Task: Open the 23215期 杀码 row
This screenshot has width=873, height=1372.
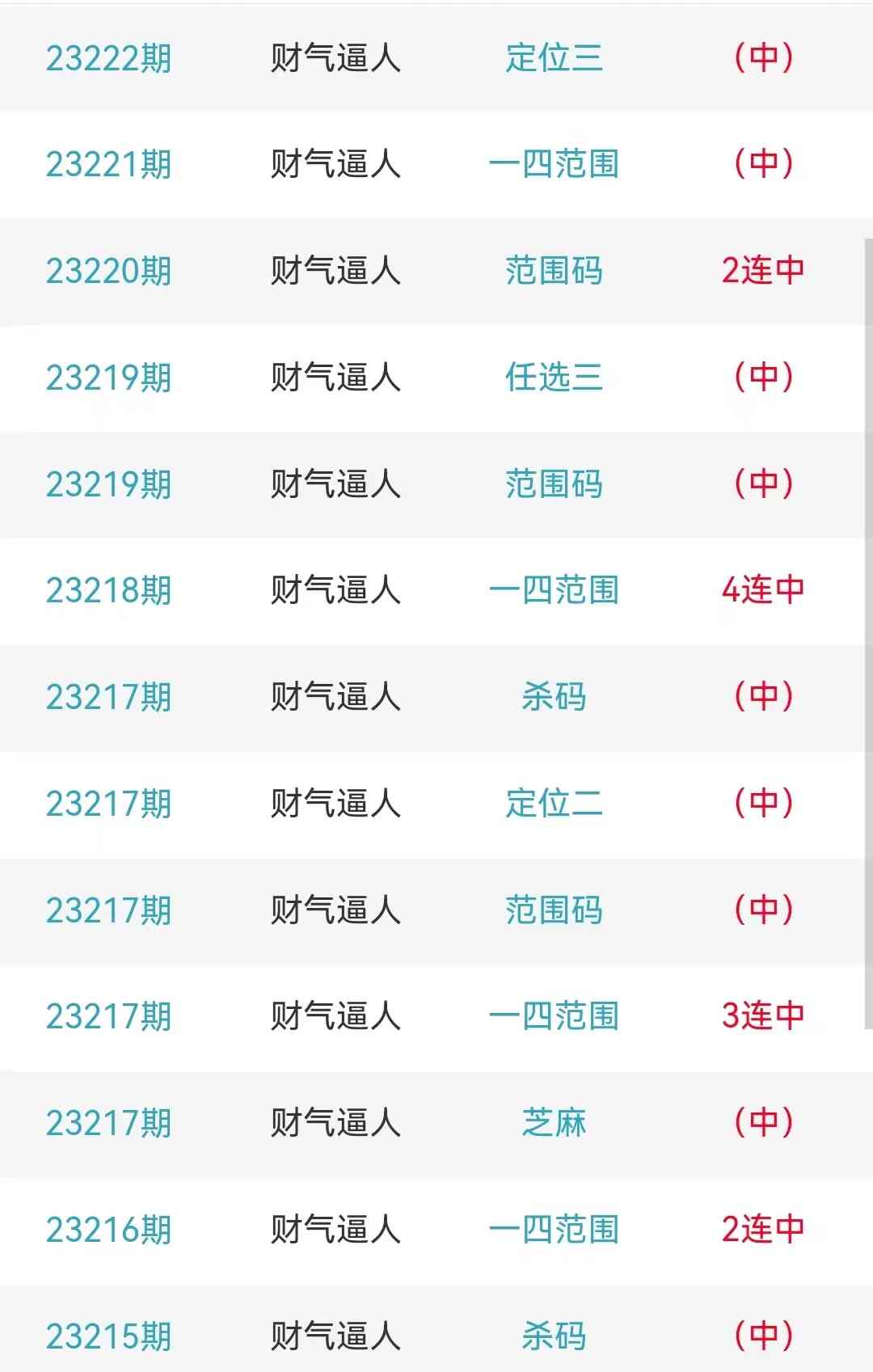Action: tap(554, 1336)
